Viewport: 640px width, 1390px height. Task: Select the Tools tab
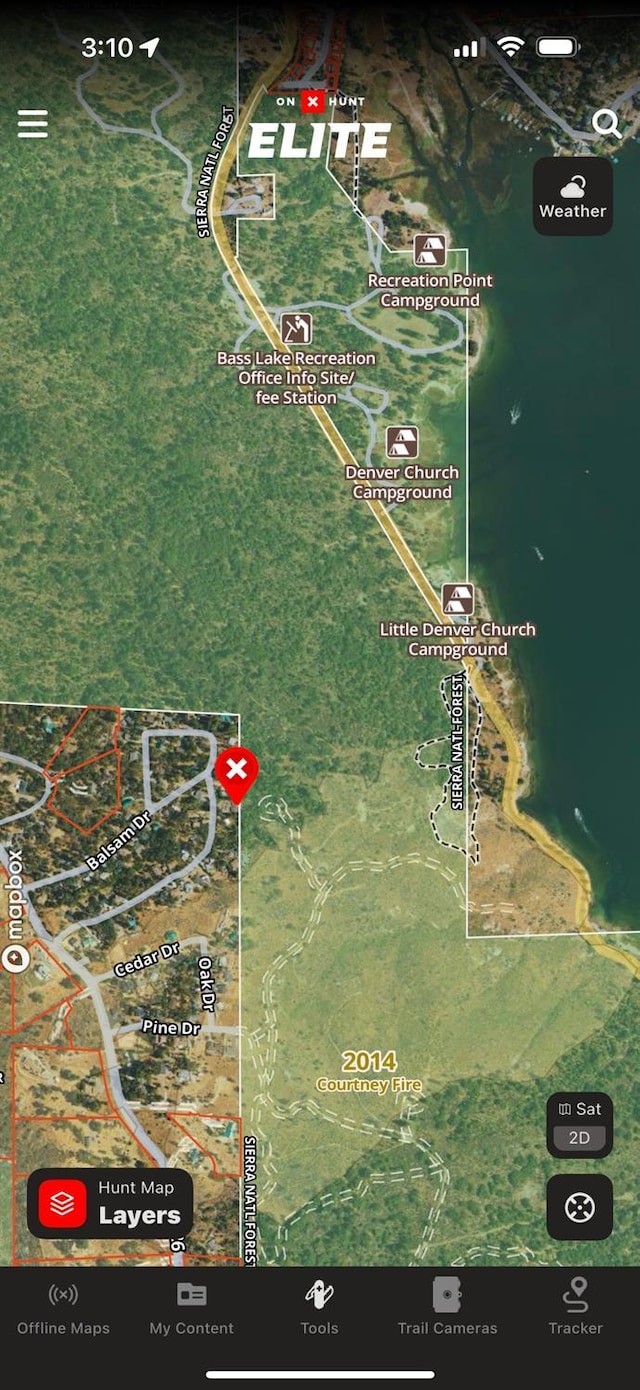tap(319, 1308)
